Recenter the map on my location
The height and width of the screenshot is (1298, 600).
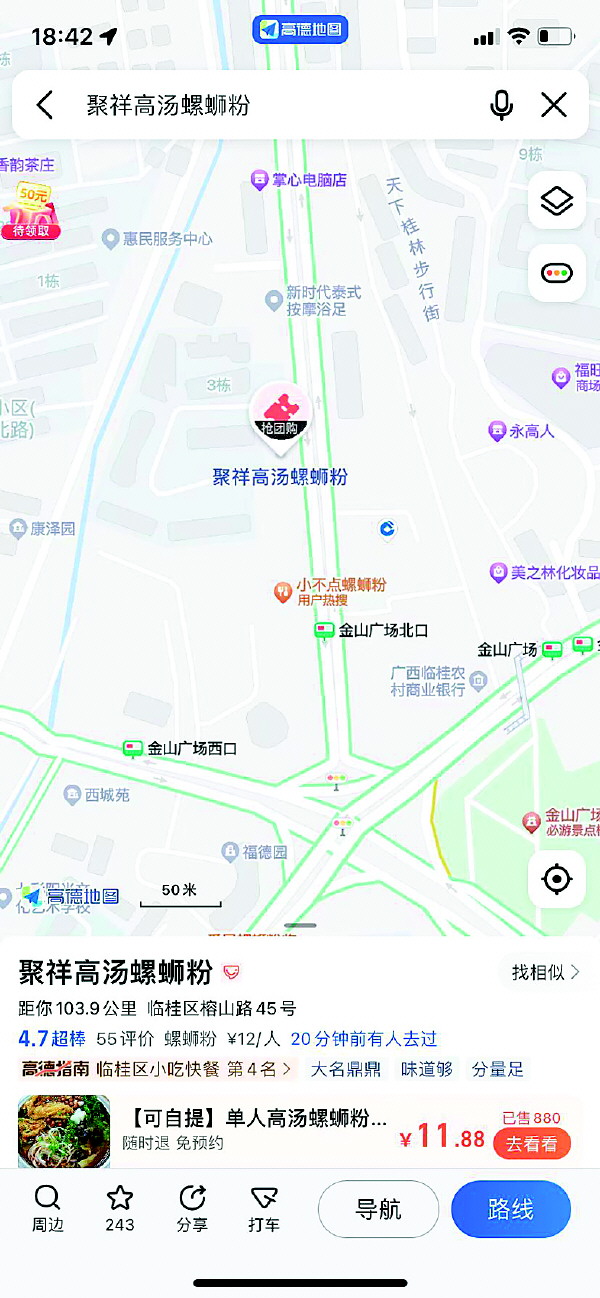pyautogui.click(x=557, y=879)
